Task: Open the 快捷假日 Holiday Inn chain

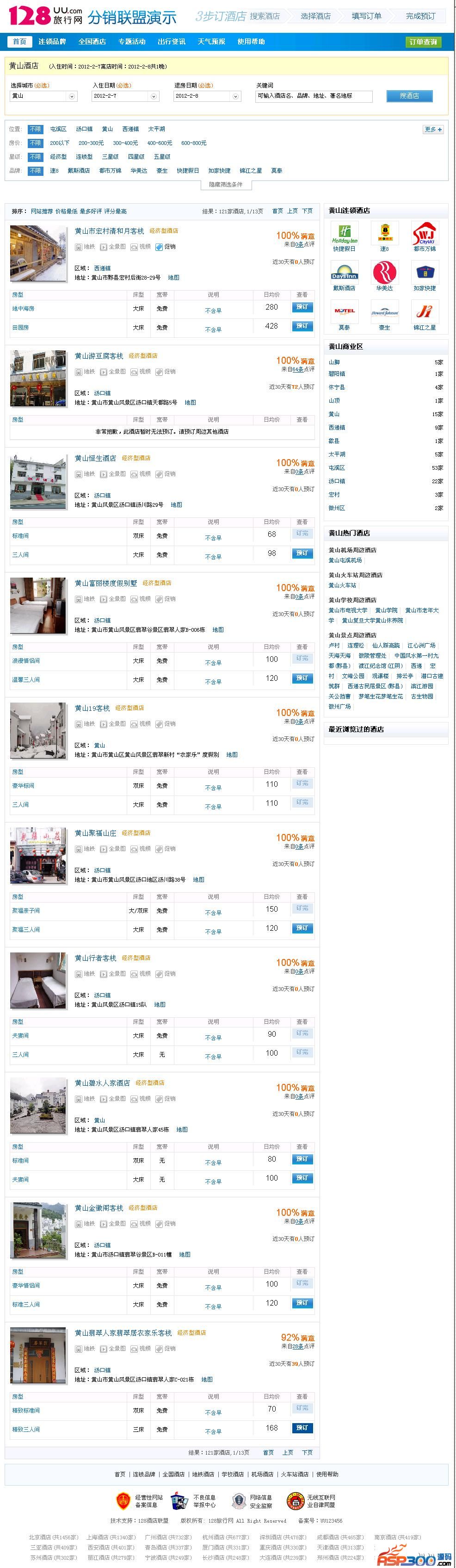Action: [345, 237]
